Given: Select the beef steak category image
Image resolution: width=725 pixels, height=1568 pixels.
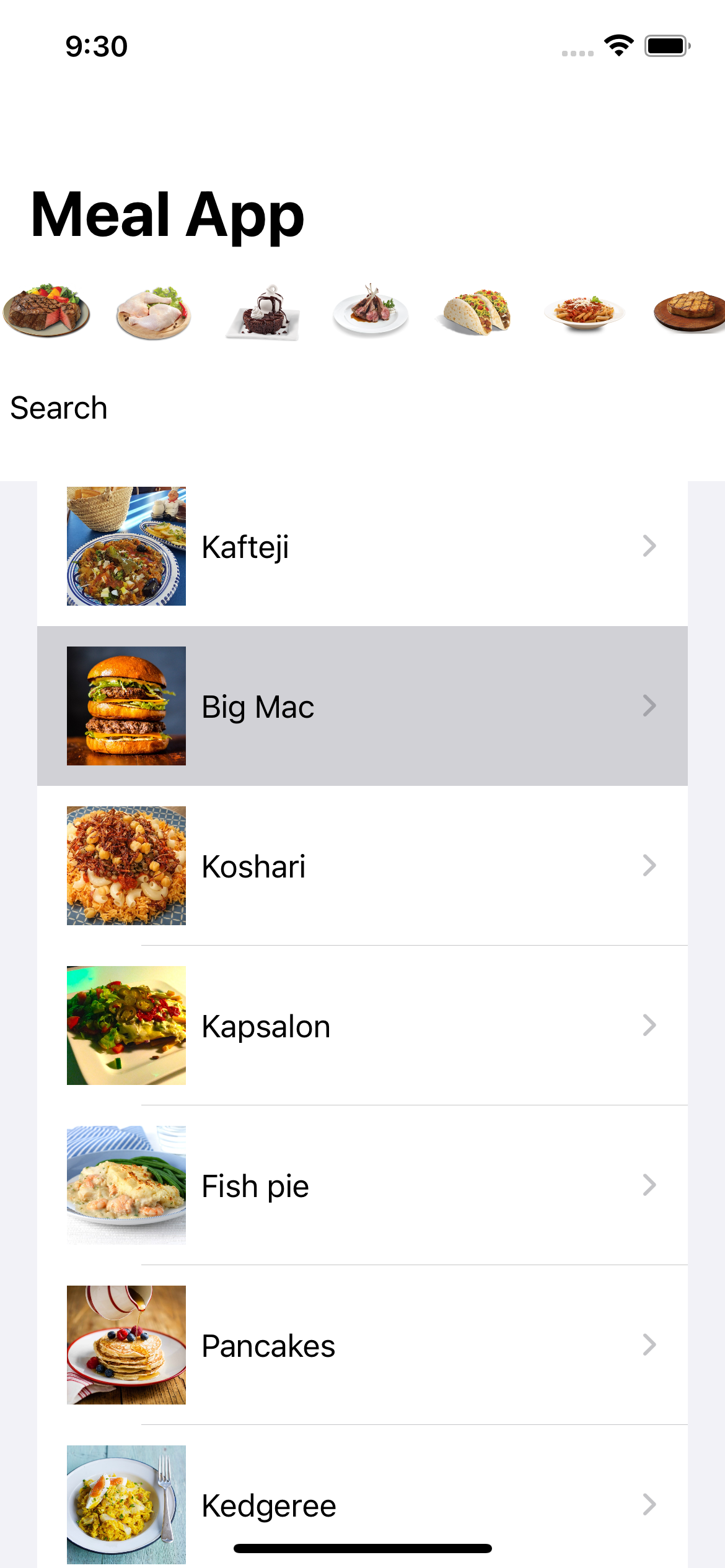Looking at the screenshot, I should click(46, 310).
